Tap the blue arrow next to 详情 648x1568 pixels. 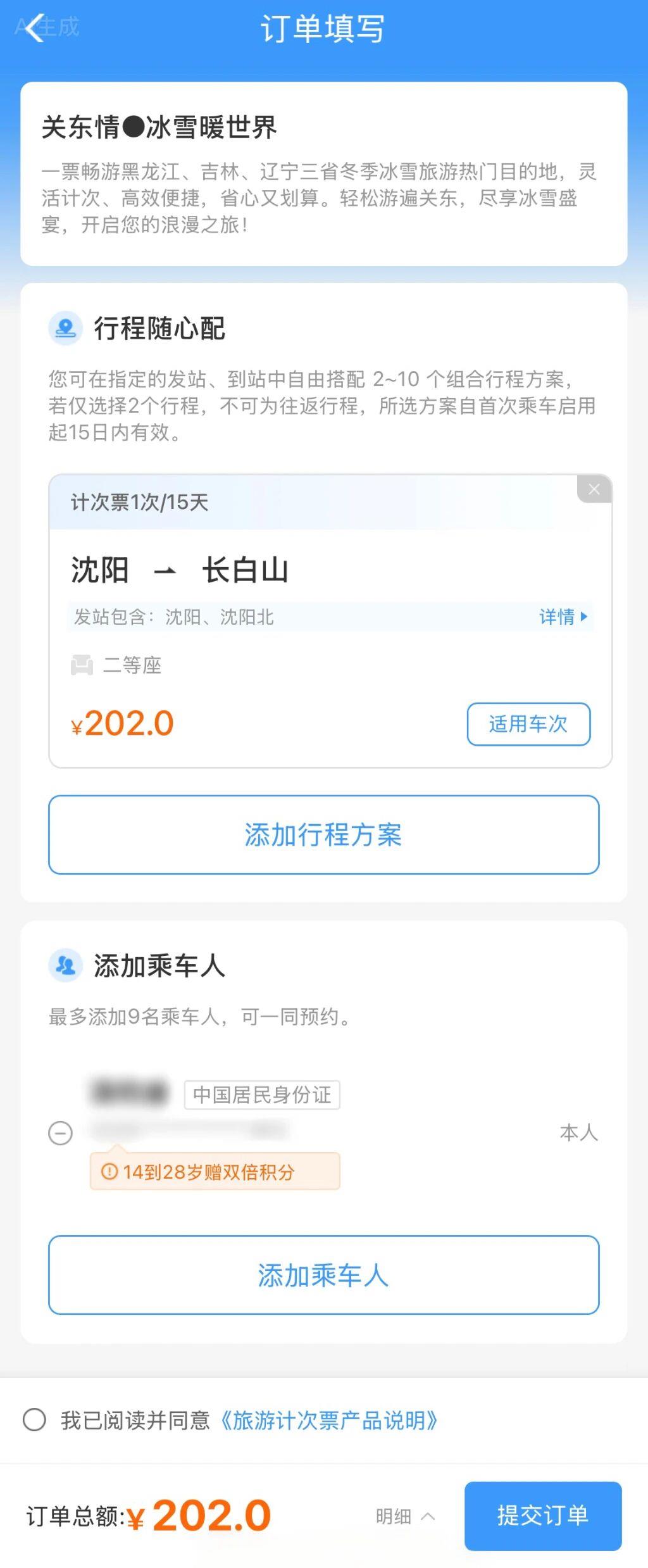coord(583,617)
